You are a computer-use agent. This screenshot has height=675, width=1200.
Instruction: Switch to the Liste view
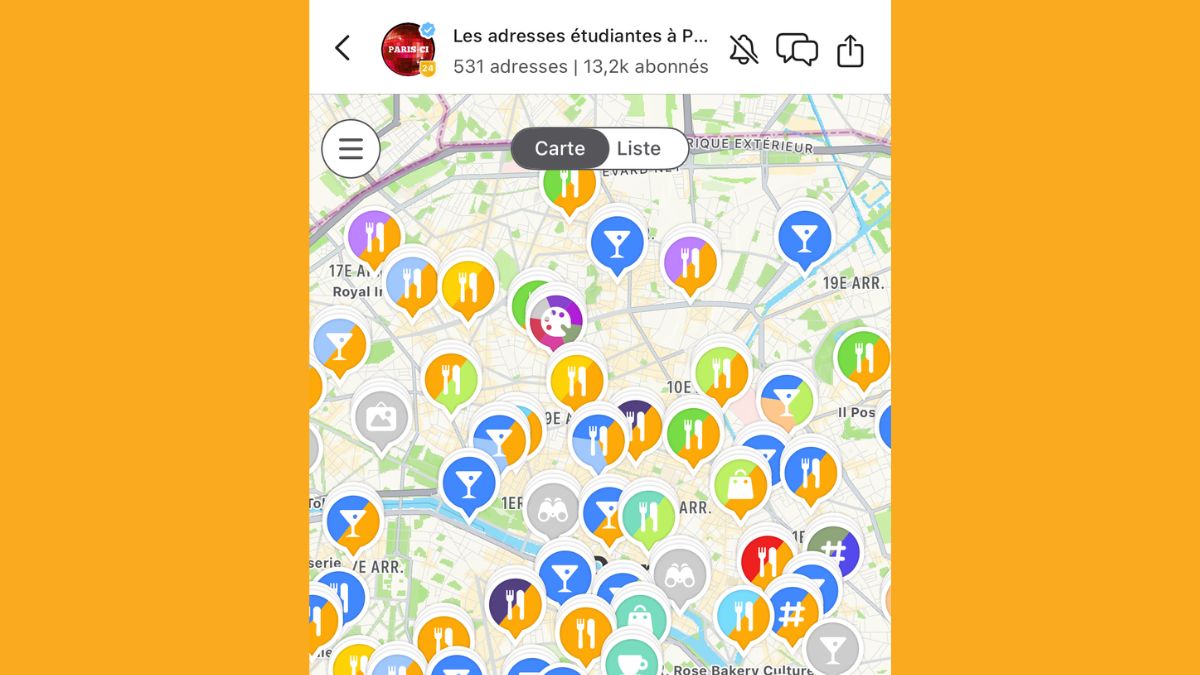(639, 149)
